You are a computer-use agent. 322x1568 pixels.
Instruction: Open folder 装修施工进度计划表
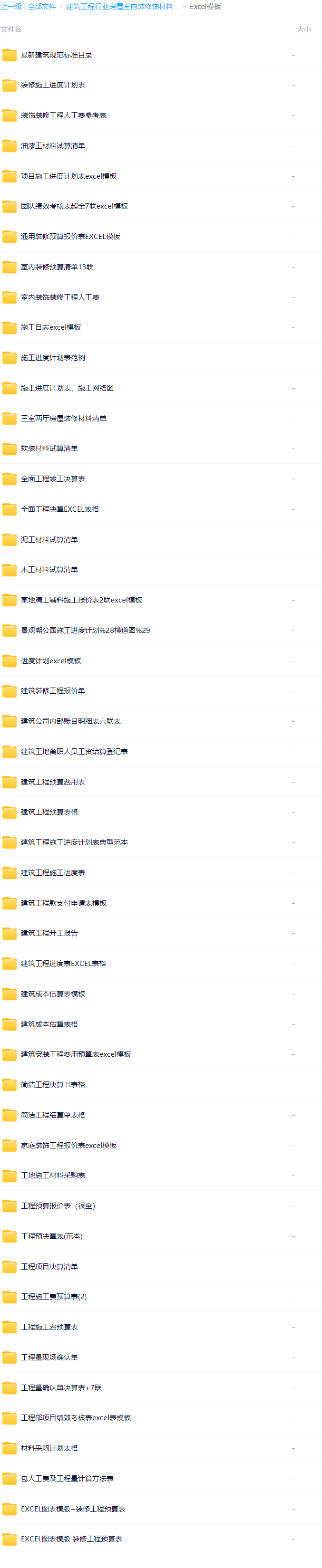pos(52,85)
